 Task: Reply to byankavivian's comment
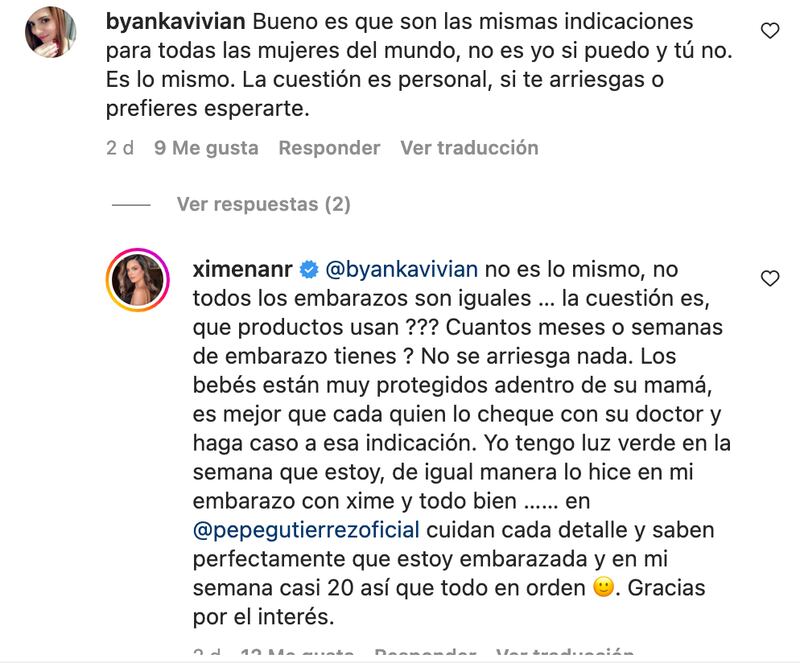pos(329,148)
